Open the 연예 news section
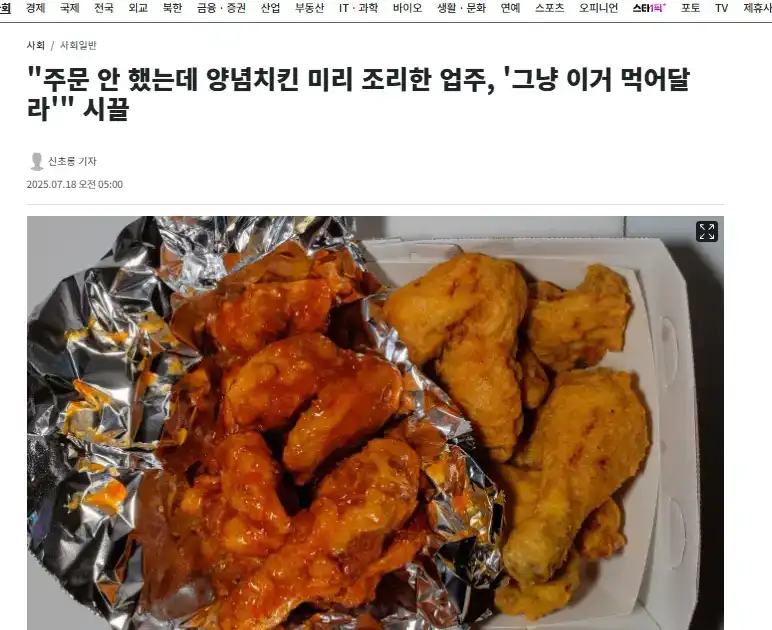The image size is (772, 630). point(510,8)
